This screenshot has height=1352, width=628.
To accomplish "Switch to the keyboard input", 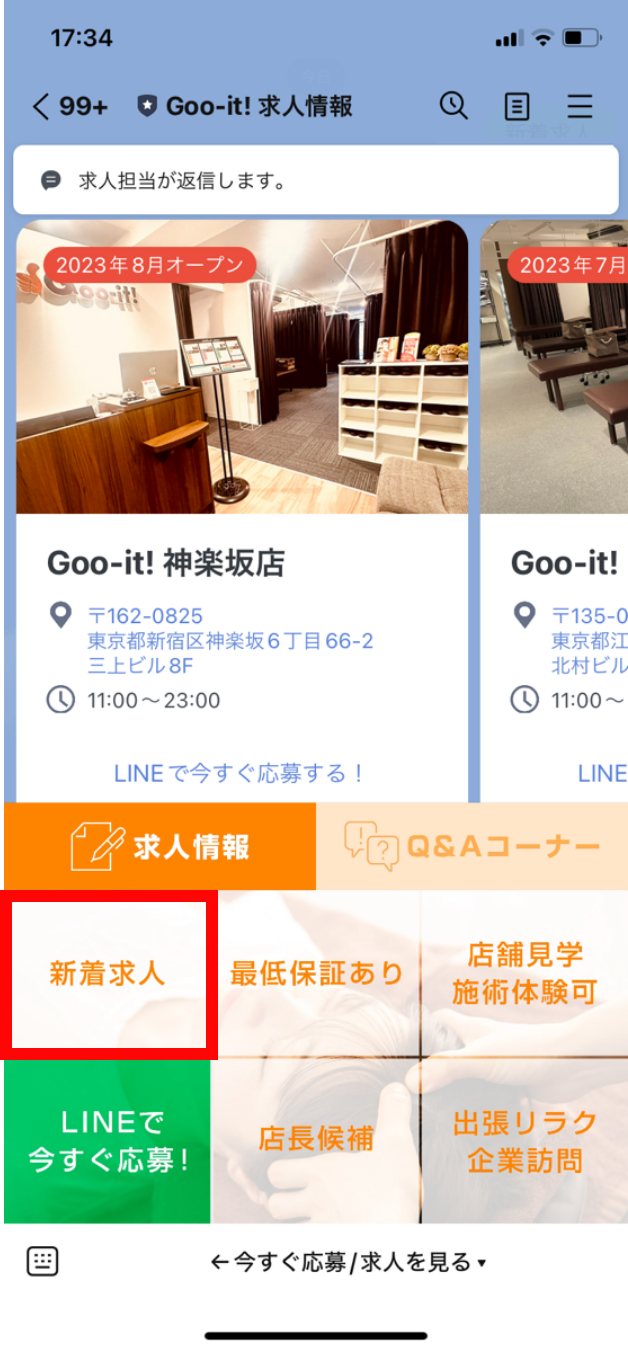I will tap(42, 1262).
